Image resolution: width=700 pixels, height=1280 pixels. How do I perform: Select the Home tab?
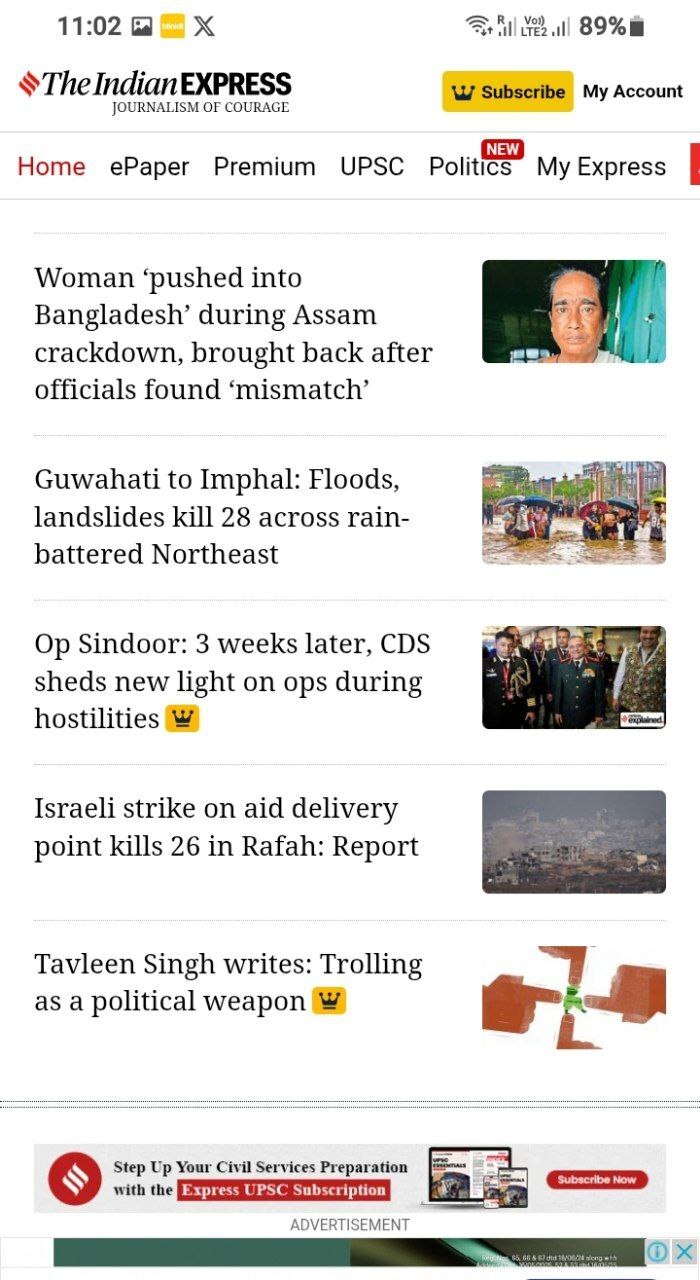coord(51,167)
